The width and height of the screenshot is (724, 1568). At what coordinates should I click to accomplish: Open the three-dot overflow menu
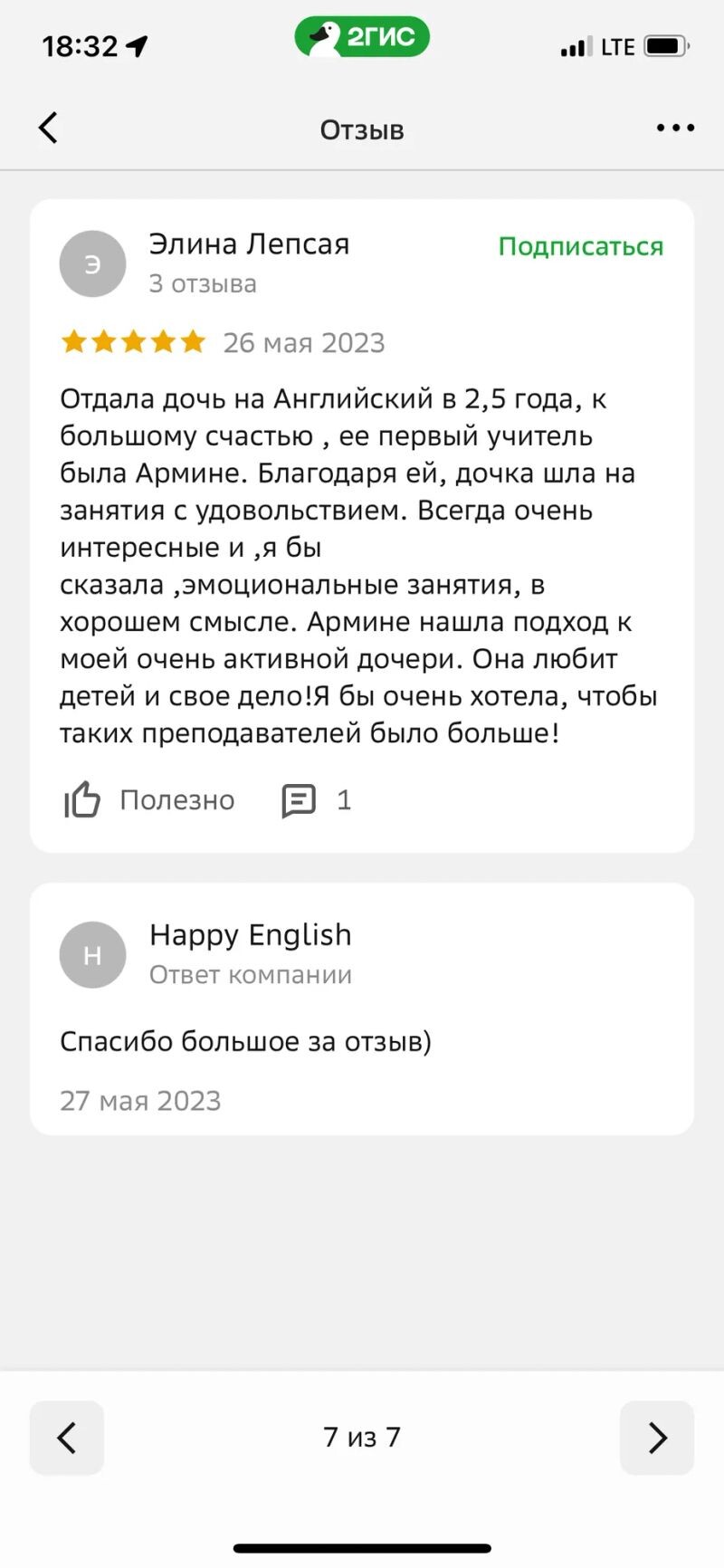pyautogui.click(x=675, y=129)
